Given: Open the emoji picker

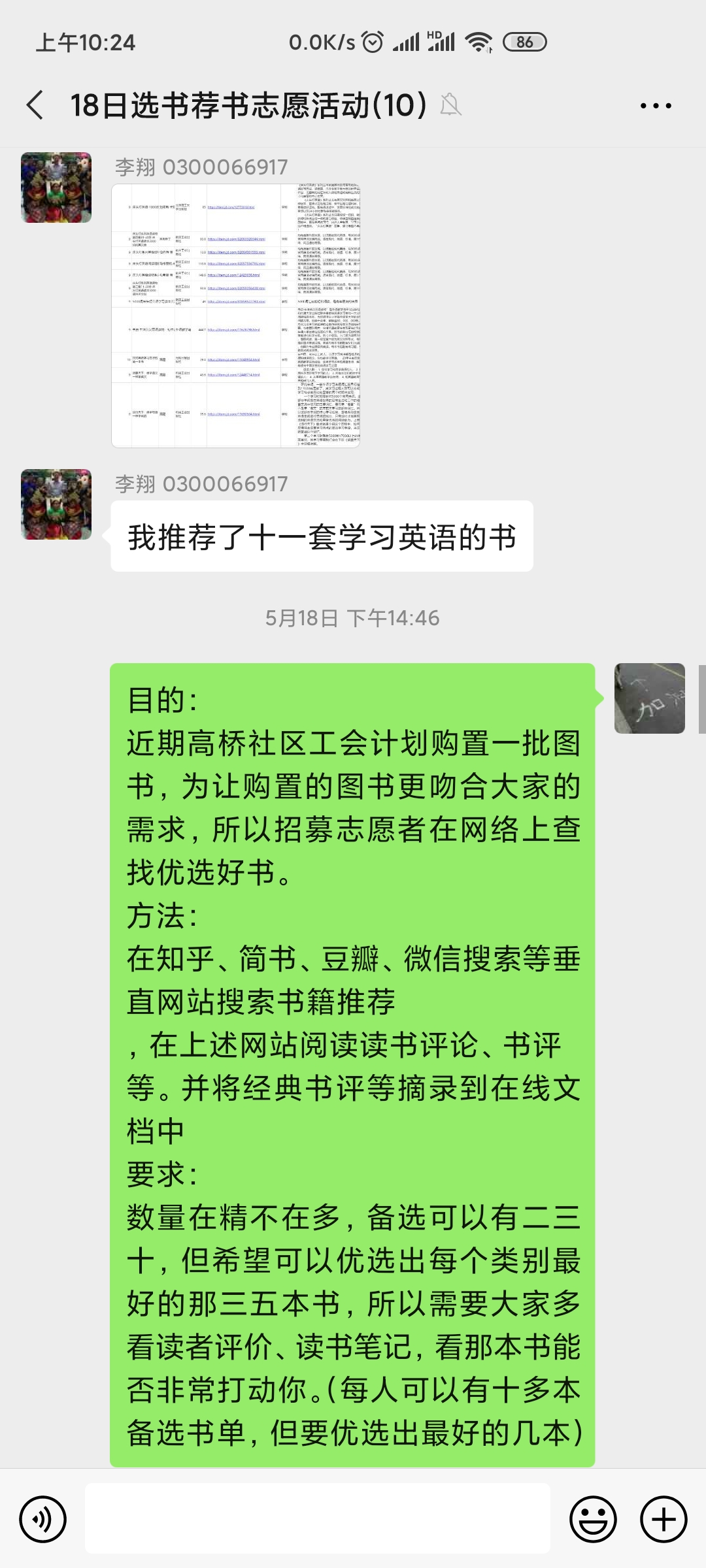Looking at the screenshot, I should coord(593,1519).
